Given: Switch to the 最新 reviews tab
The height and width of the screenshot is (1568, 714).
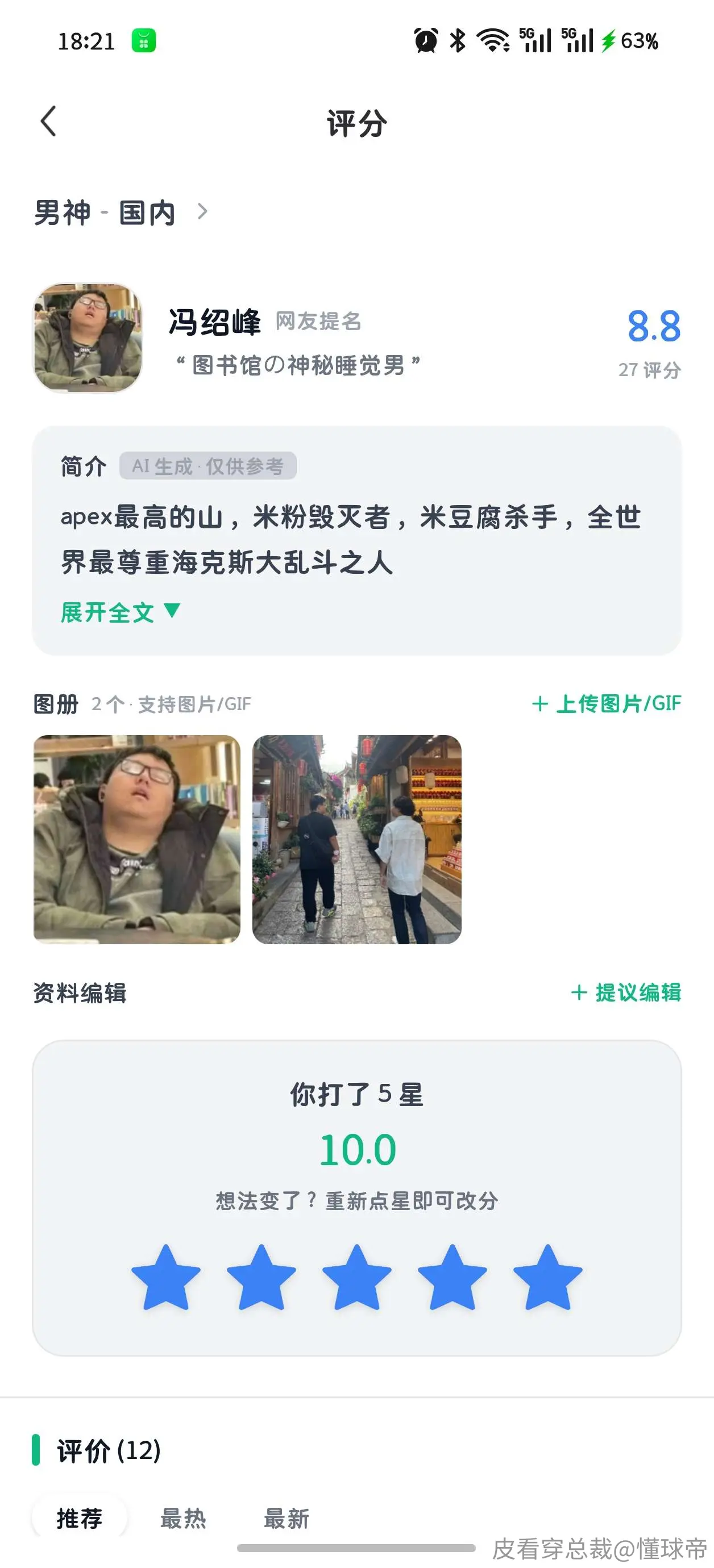Looking at the screenshot, I should tap(287, 1518).
